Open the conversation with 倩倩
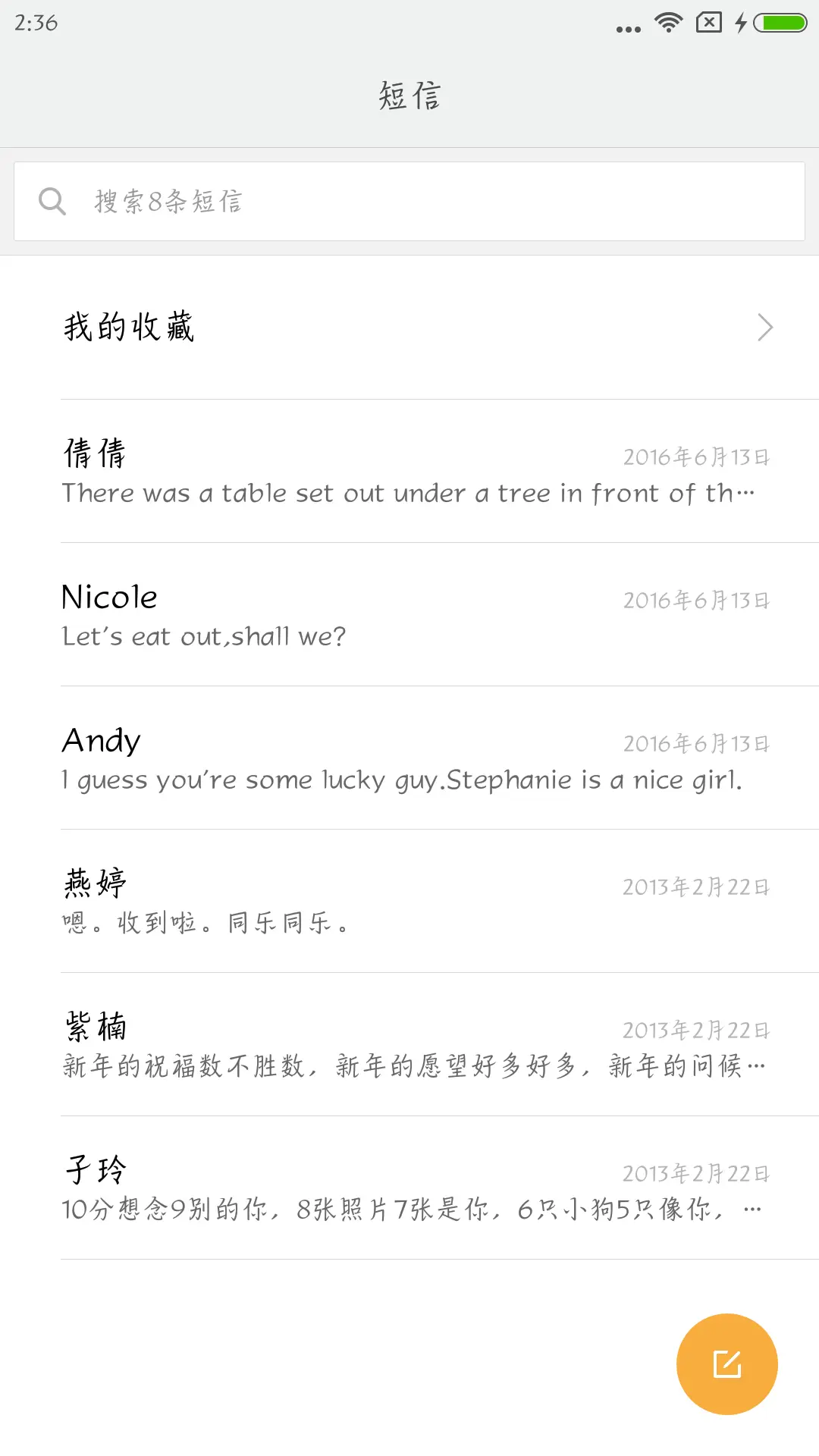Image resolution: width=819 pixels, height=1456 pixels. pos(409,470)
